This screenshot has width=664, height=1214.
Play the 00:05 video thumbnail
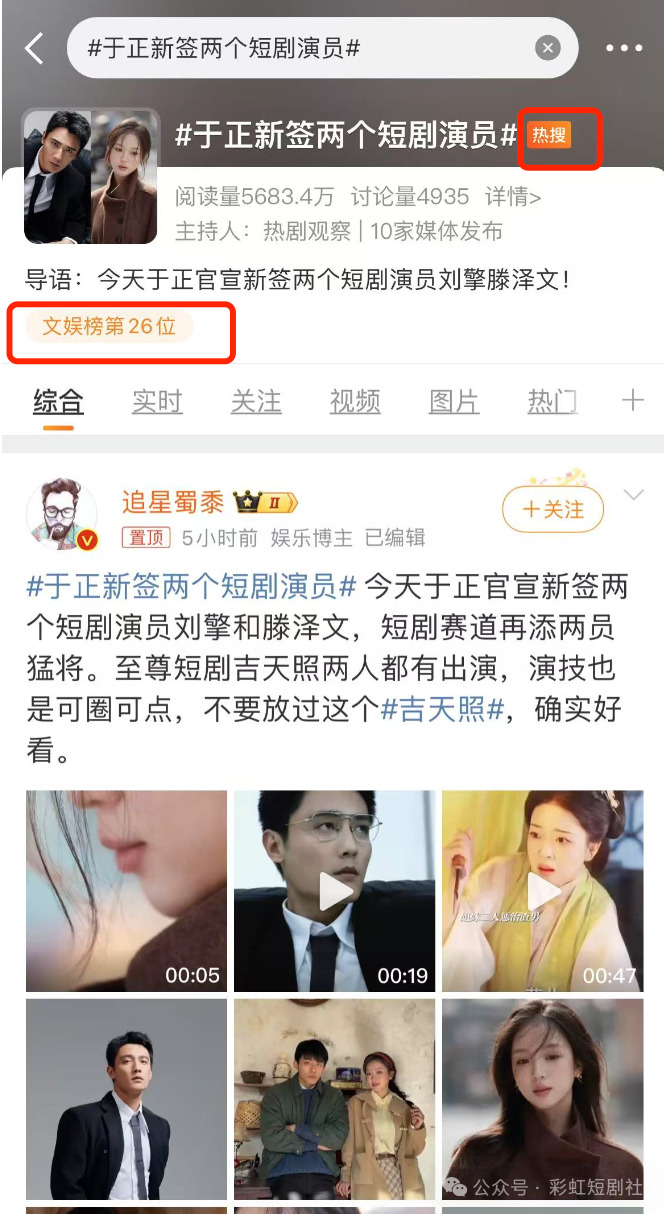[126, 890]
